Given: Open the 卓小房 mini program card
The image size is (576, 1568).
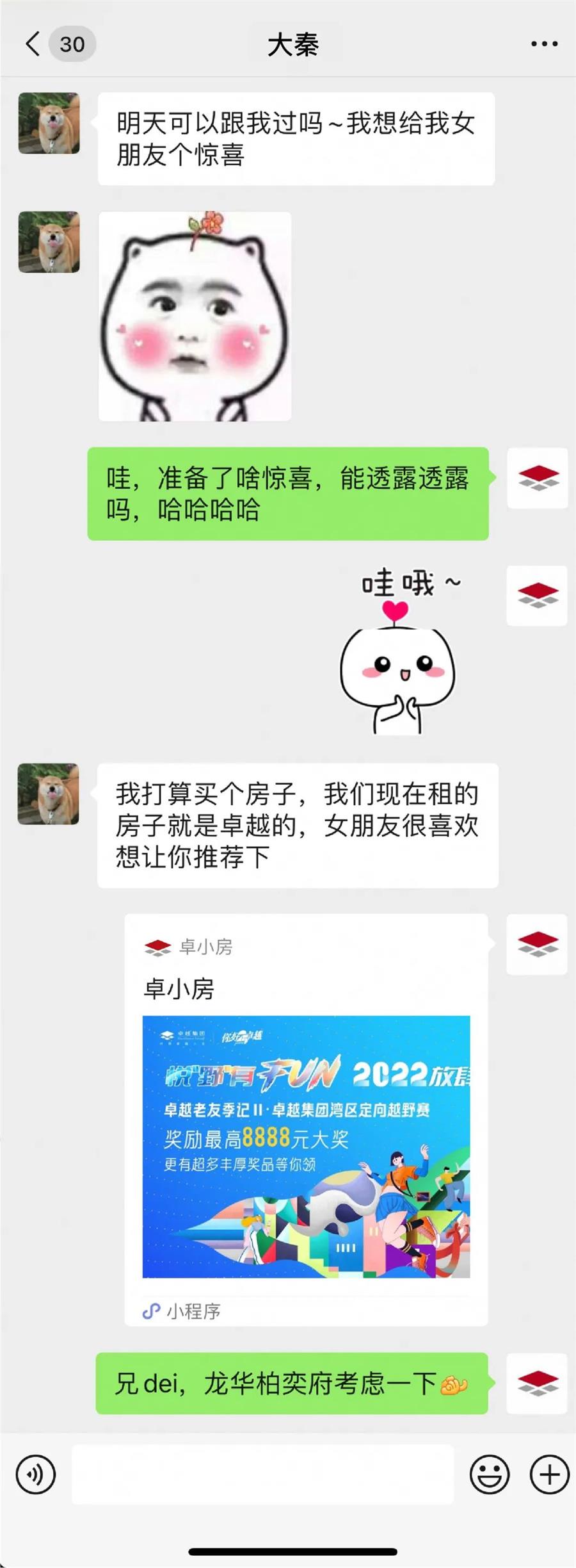Looking at the screenshot, I should coord(306,1121).
